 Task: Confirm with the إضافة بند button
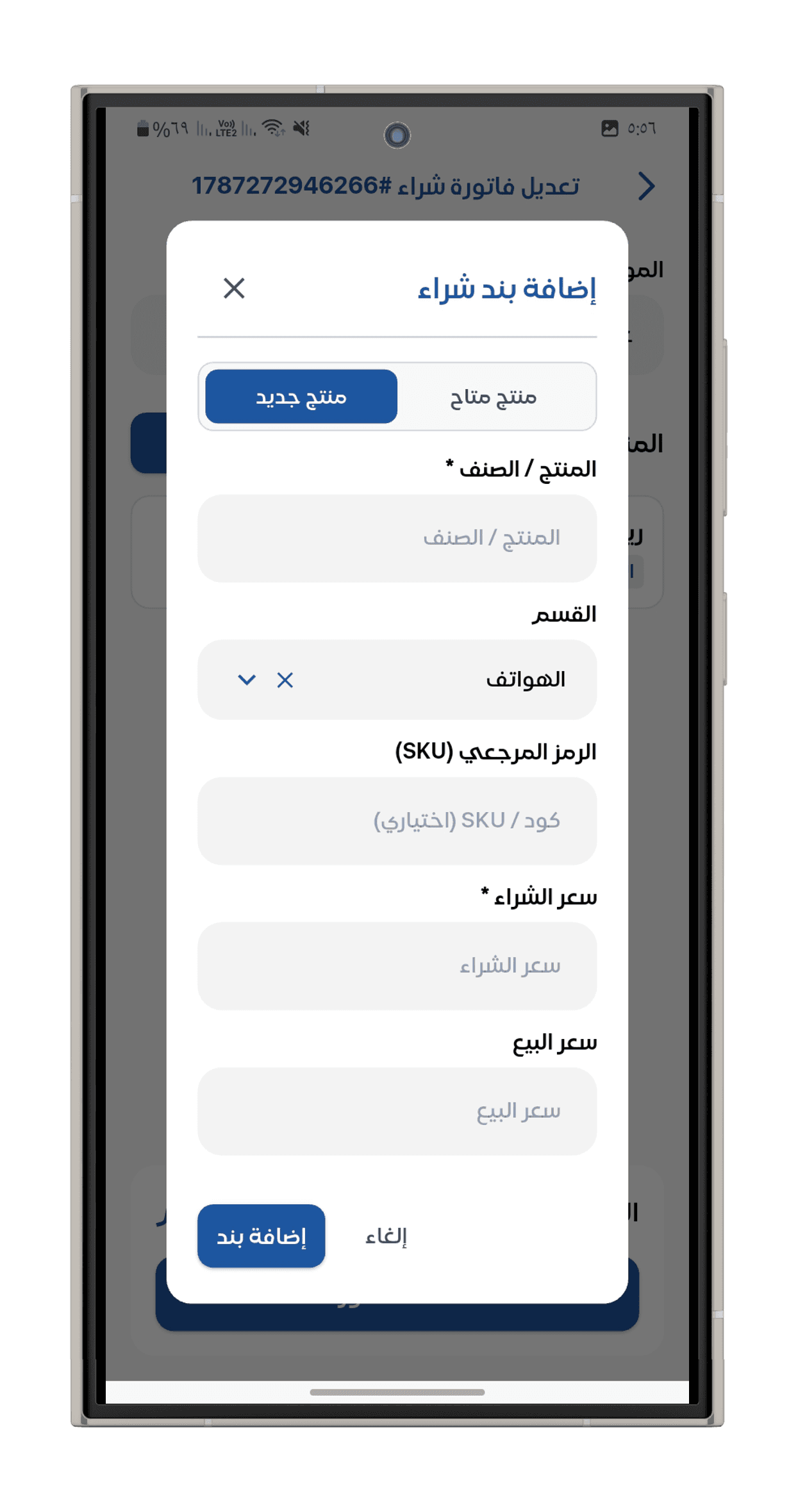pyautogui.click(x=262, y=1236)
